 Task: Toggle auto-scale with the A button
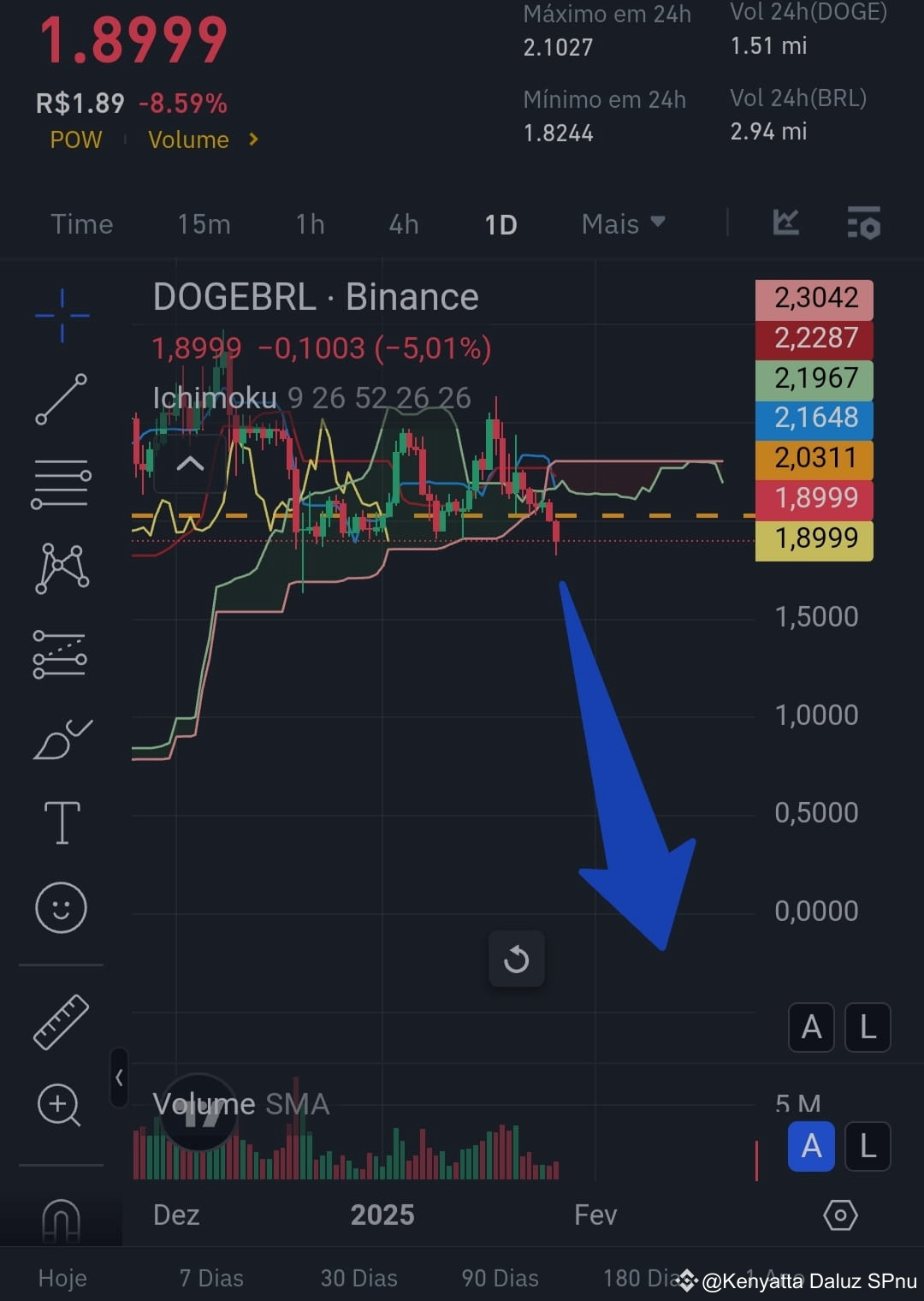tap(810, 1027)
